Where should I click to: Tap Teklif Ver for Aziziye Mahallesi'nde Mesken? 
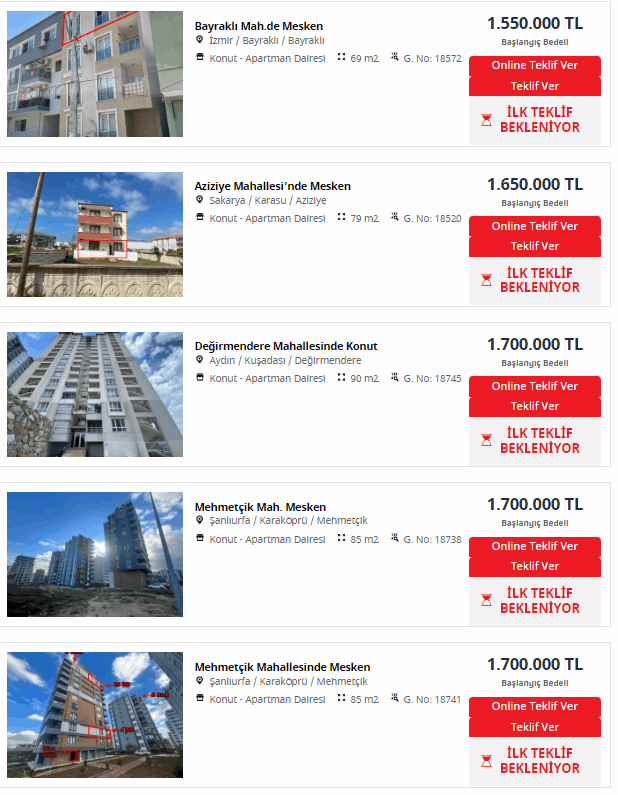point(534,247)
